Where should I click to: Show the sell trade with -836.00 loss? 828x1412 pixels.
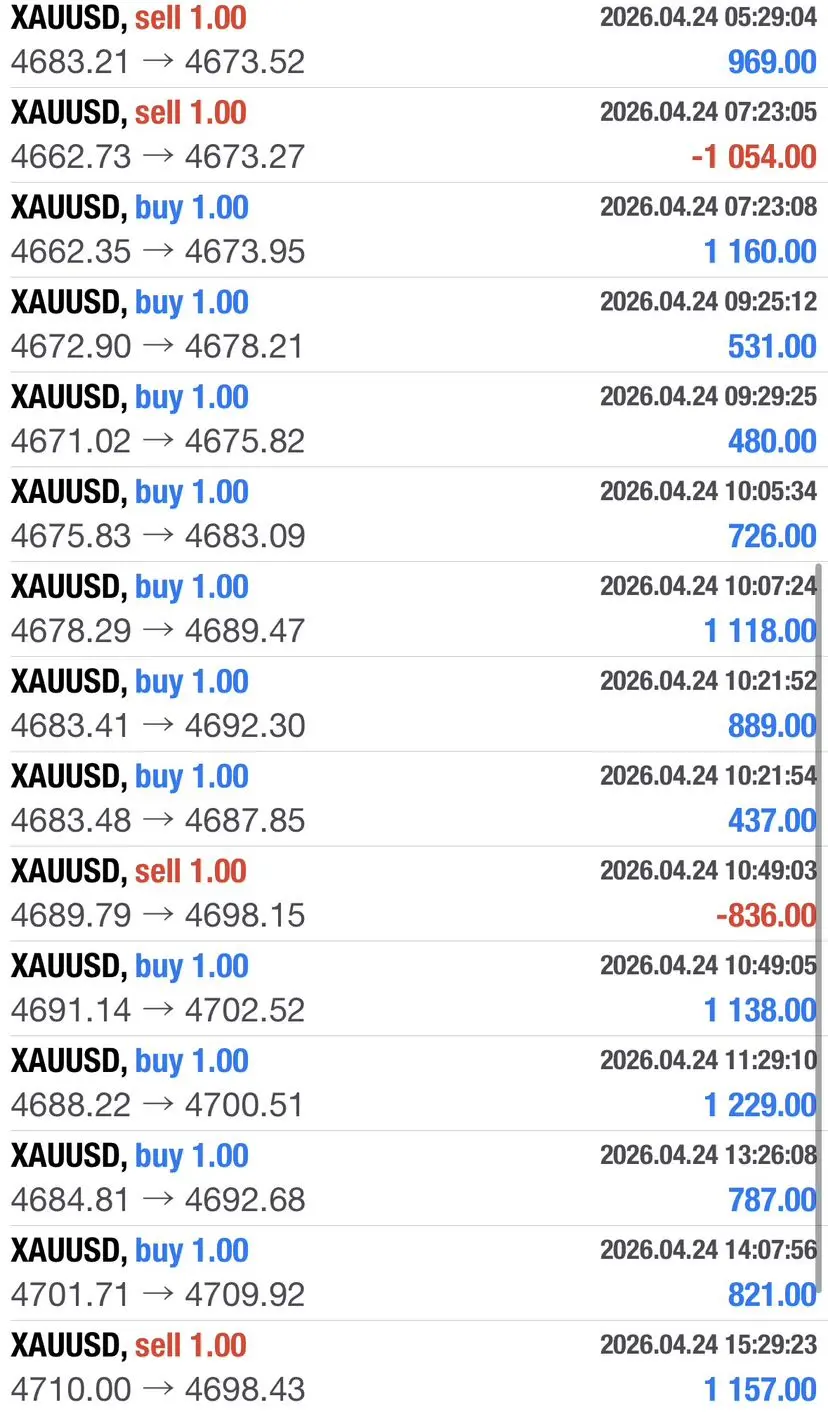coord(414,894)
